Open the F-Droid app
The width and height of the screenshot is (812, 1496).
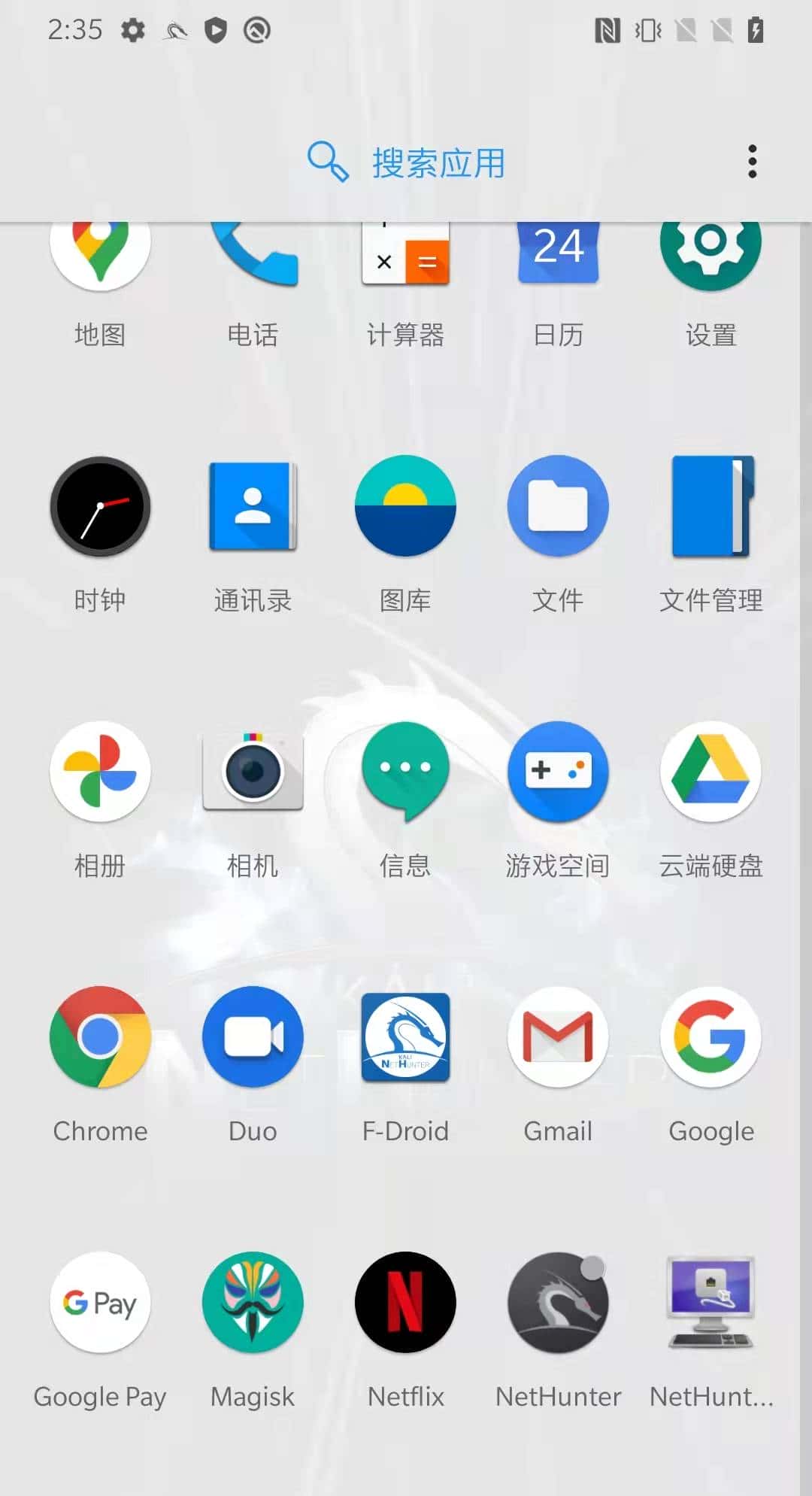tap(405, 1038)
